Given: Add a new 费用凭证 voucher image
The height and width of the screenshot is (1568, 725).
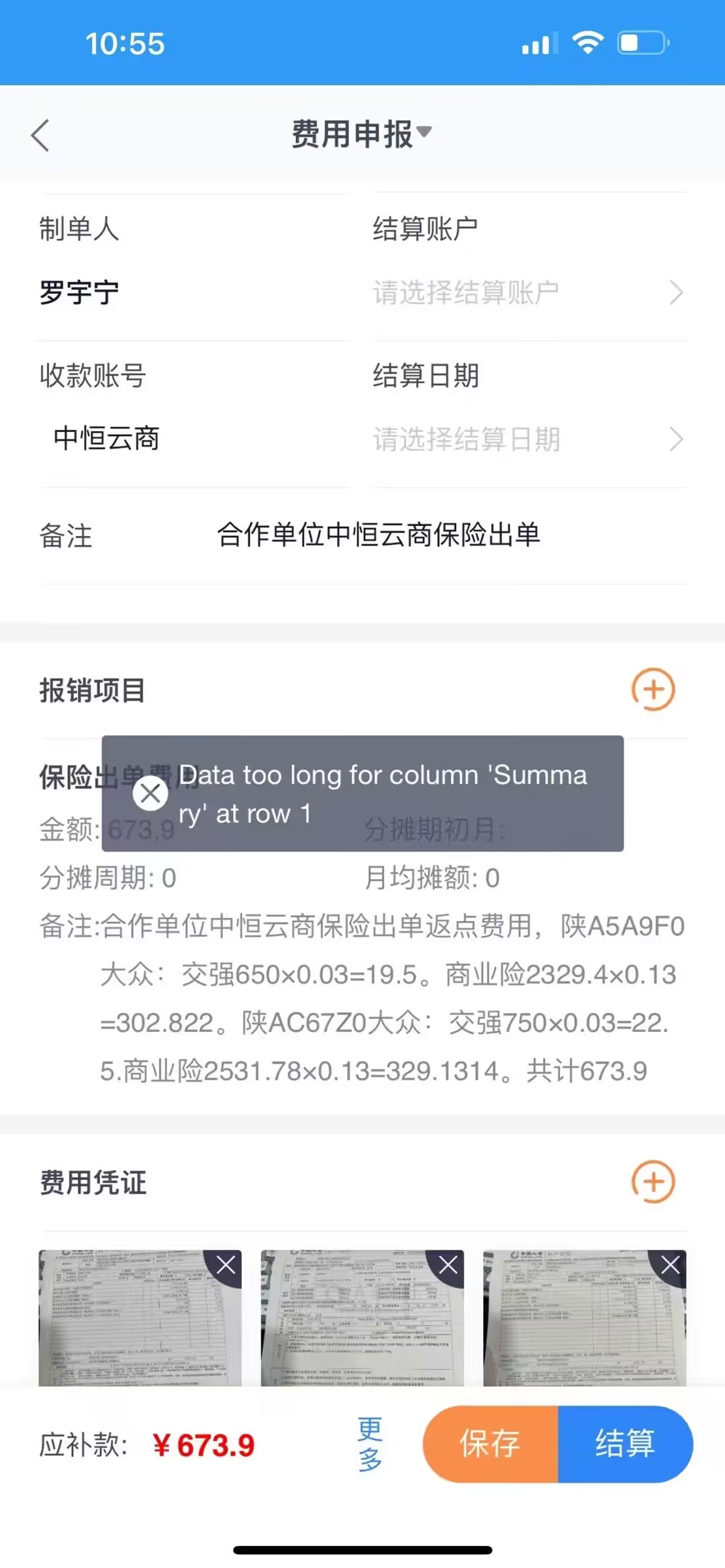Looking at the screenshot, I should point(652,1182).
